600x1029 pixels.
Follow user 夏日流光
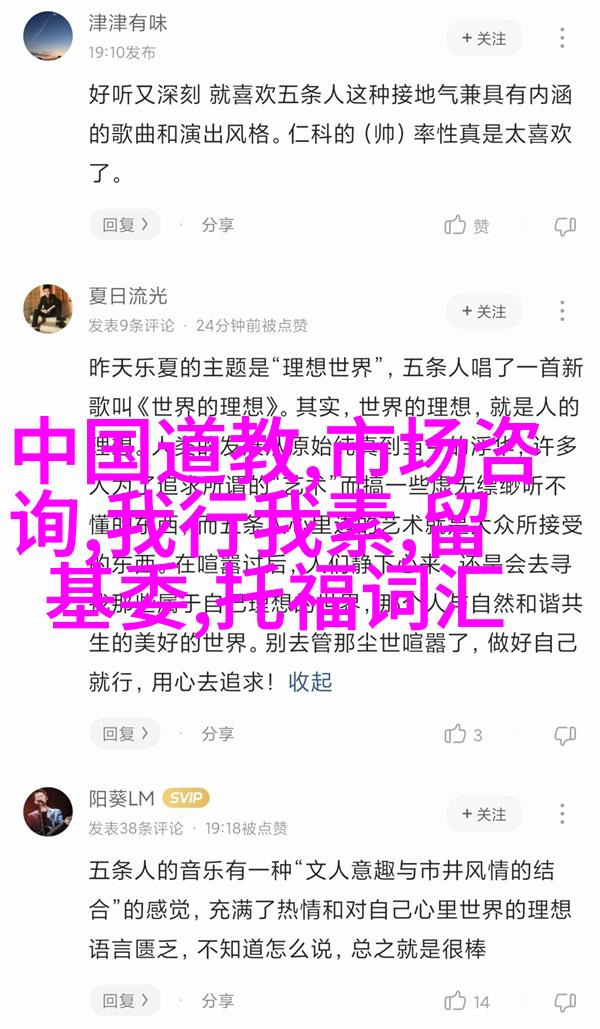pos(484,311)
